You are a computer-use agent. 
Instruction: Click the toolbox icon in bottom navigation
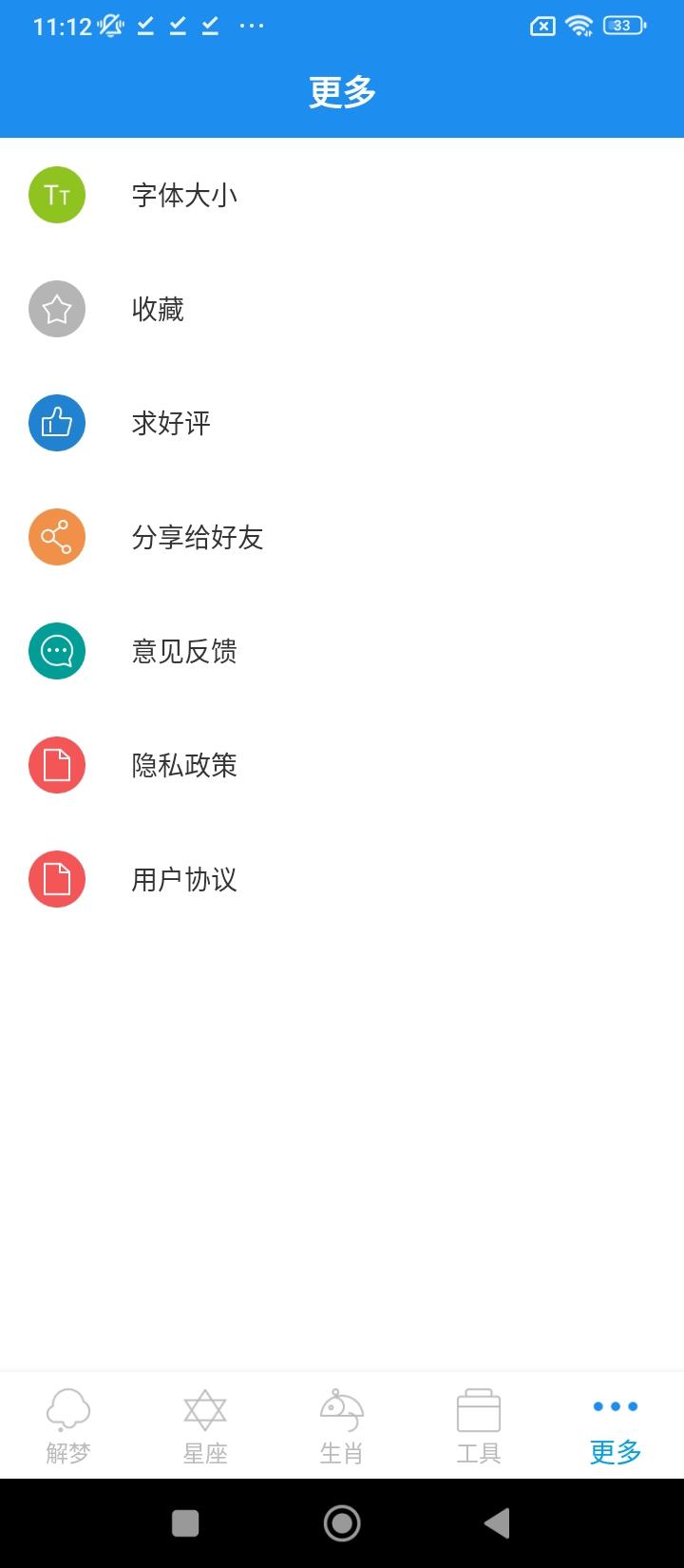click(x=477, y=1411)
